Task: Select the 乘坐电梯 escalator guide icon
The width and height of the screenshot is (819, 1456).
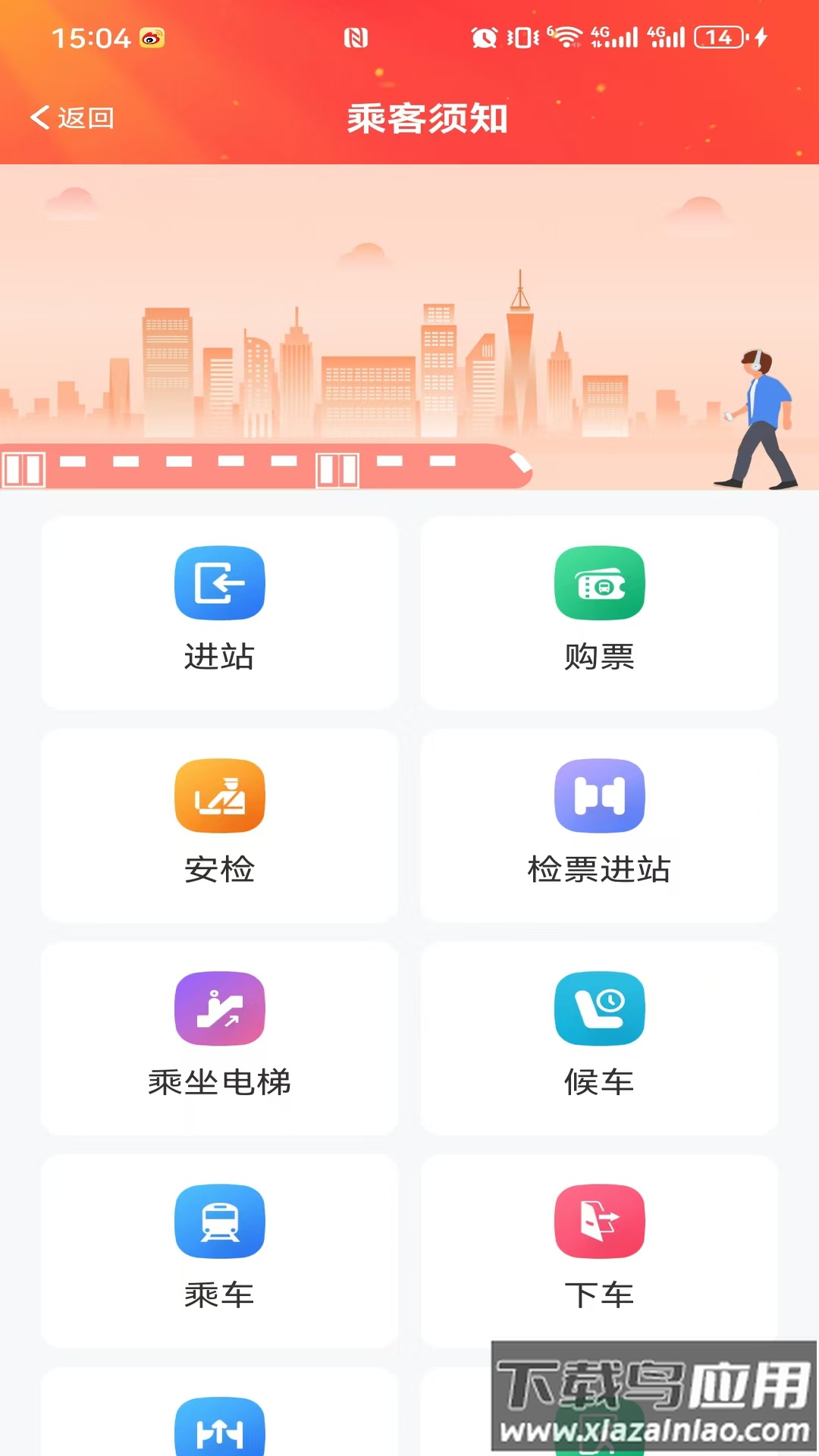Action: (x=220, y=1008)
